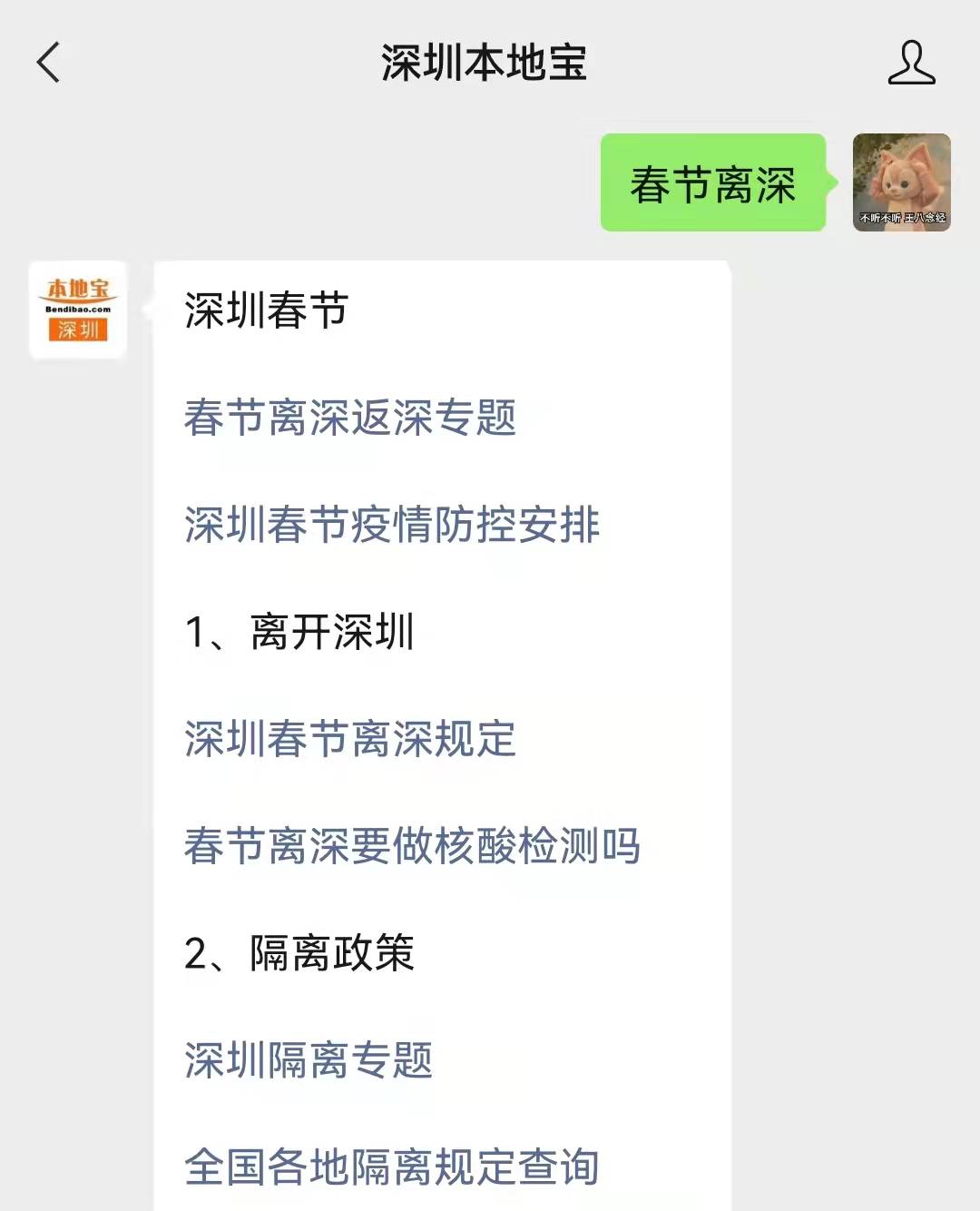Screen dimensions: 980x1211
Task: Open link 深圳春节离深规定
Action: tap(349, 739)
